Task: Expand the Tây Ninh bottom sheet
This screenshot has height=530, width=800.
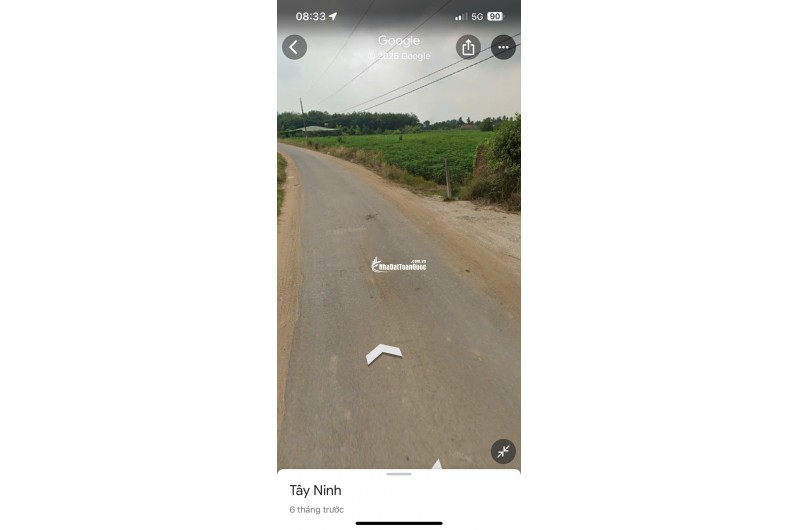Action: click(399, 474)
